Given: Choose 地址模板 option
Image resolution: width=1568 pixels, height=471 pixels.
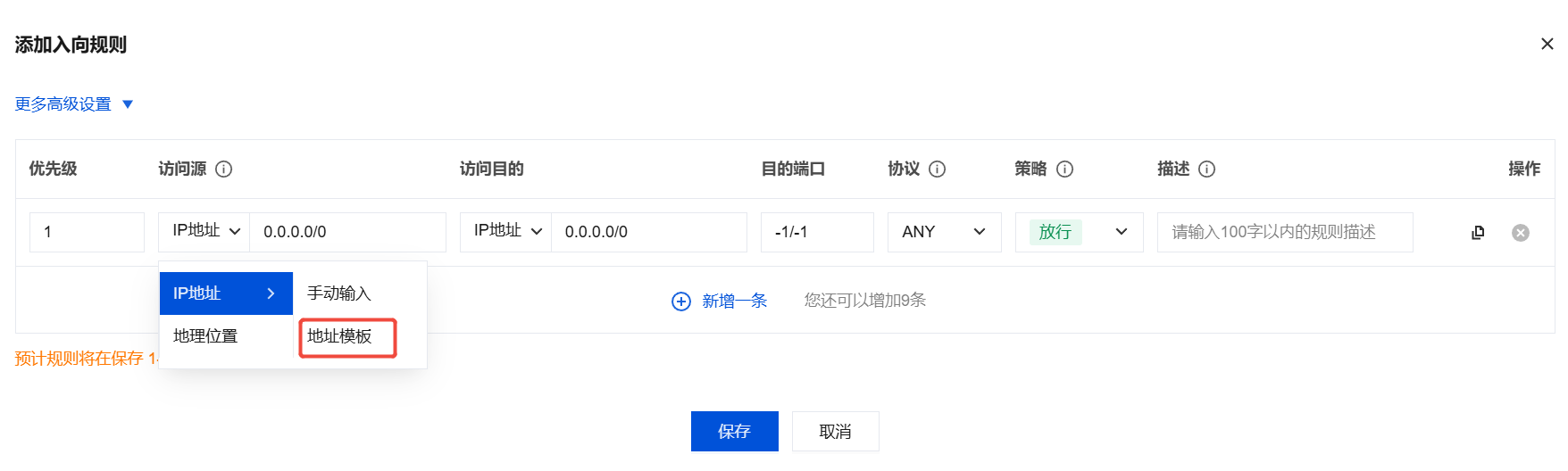Looking at the screenshot, I should (x=347, y=337).
